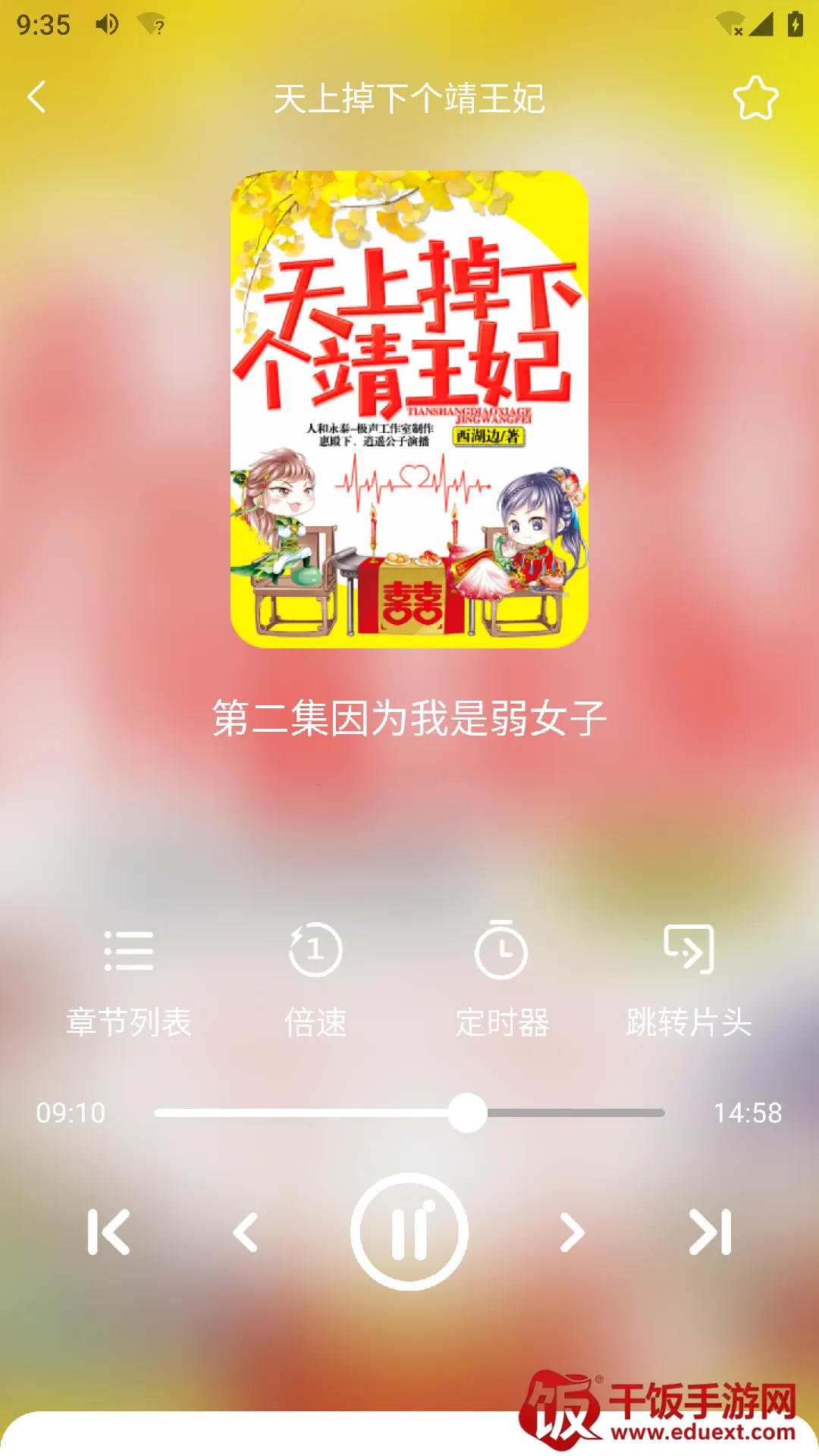Set a sleep timer with 定时器
The image size is (819, 1456).
(501, 980)
